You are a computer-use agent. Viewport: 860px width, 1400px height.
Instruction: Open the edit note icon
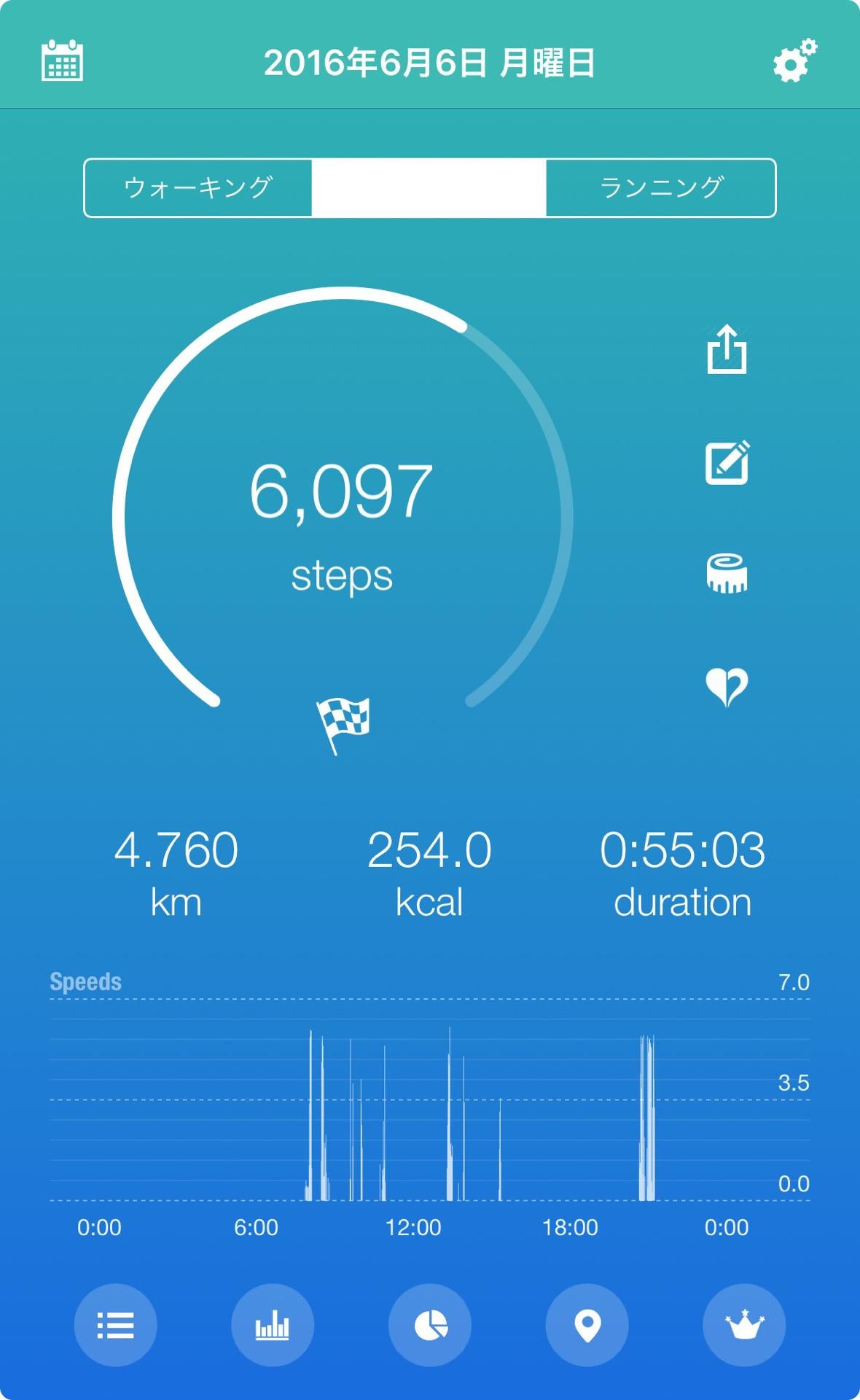727,462
